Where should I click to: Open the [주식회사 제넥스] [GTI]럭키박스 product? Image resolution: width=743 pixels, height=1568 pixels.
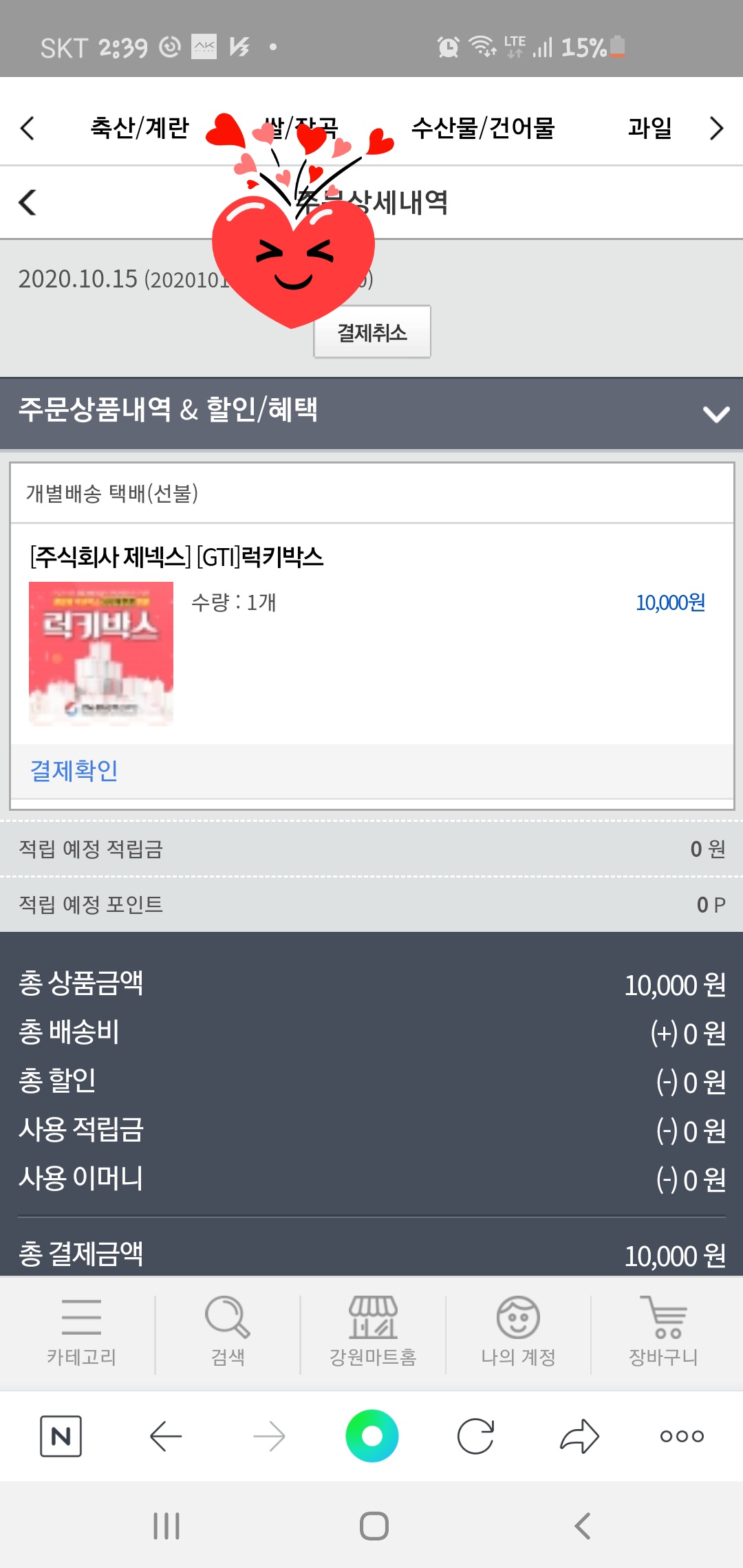[177, 556]
